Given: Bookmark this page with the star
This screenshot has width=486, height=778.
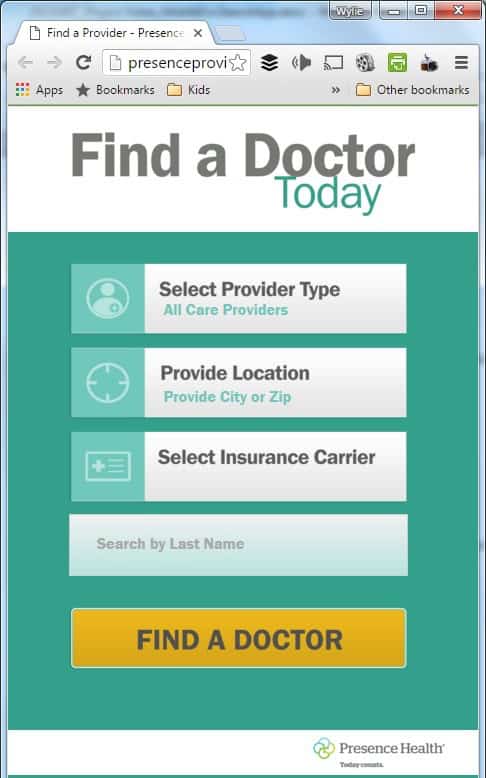Looking at the screenshot, I should [x=238, y=63].
